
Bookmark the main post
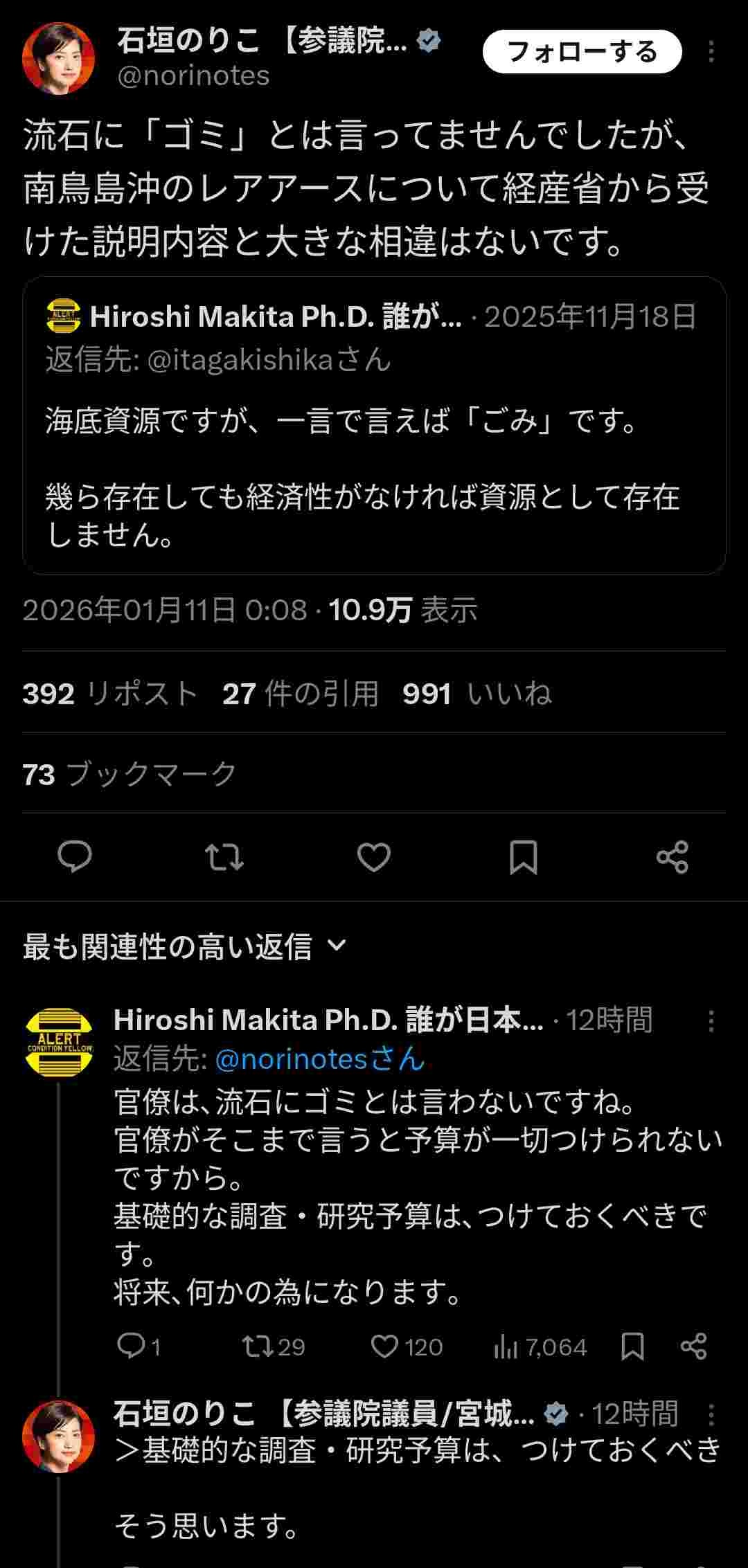[524, 857]
